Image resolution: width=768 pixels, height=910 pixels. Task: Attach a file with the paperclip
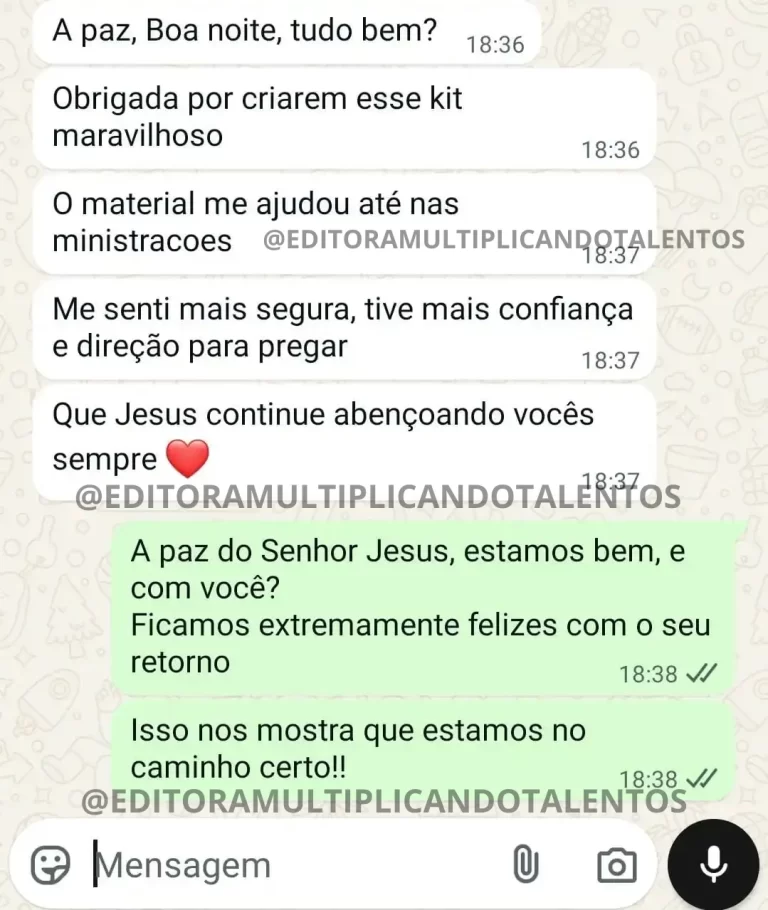(x=525, y=865)
